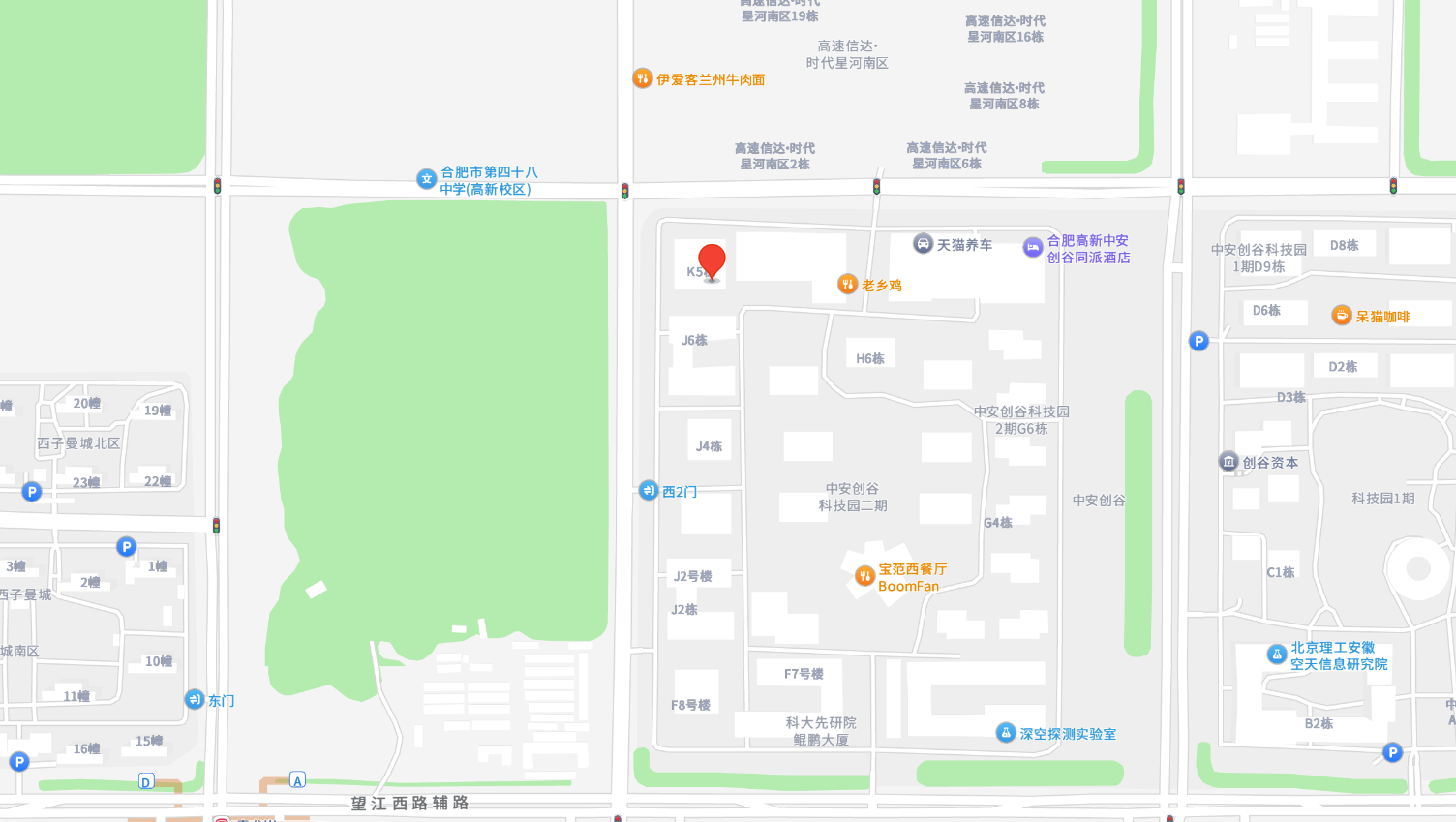Tap the 西2门 gate marker
The width and height of the screenshot is (1456, 822).
click(x=648, y=491)
